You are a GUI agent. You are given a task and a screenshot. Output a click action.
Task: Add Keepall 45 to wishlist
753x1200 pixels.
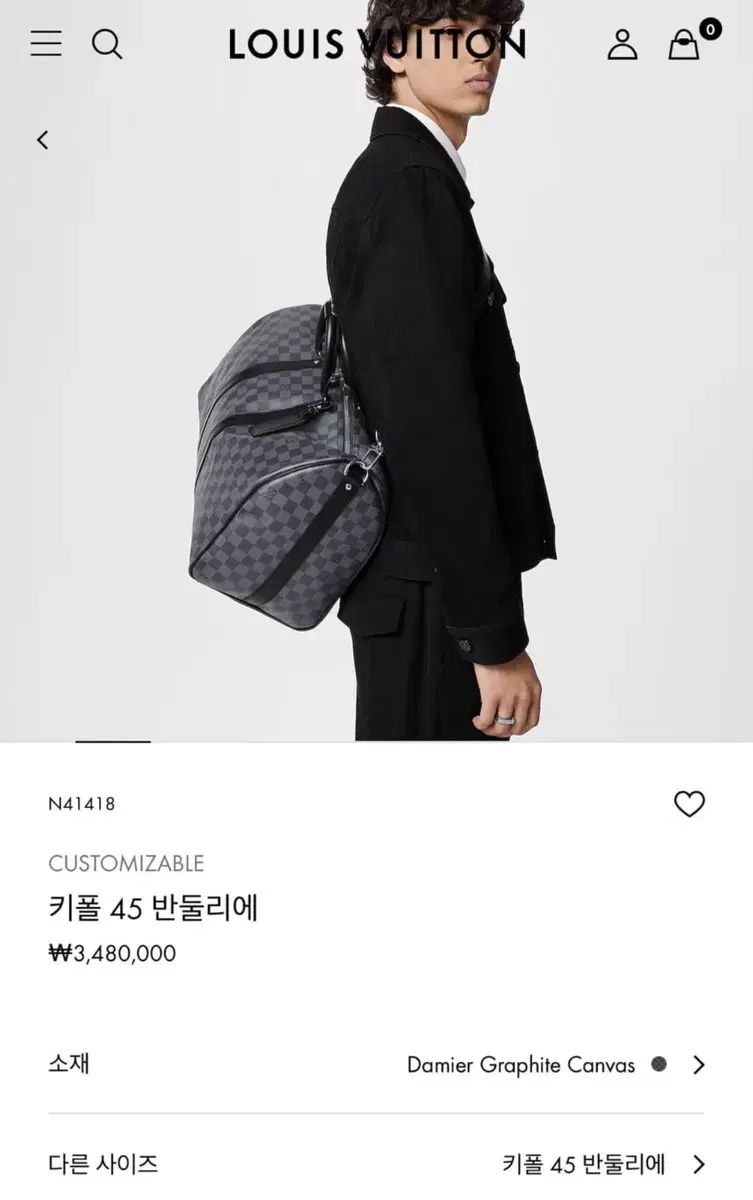point(689,804)
